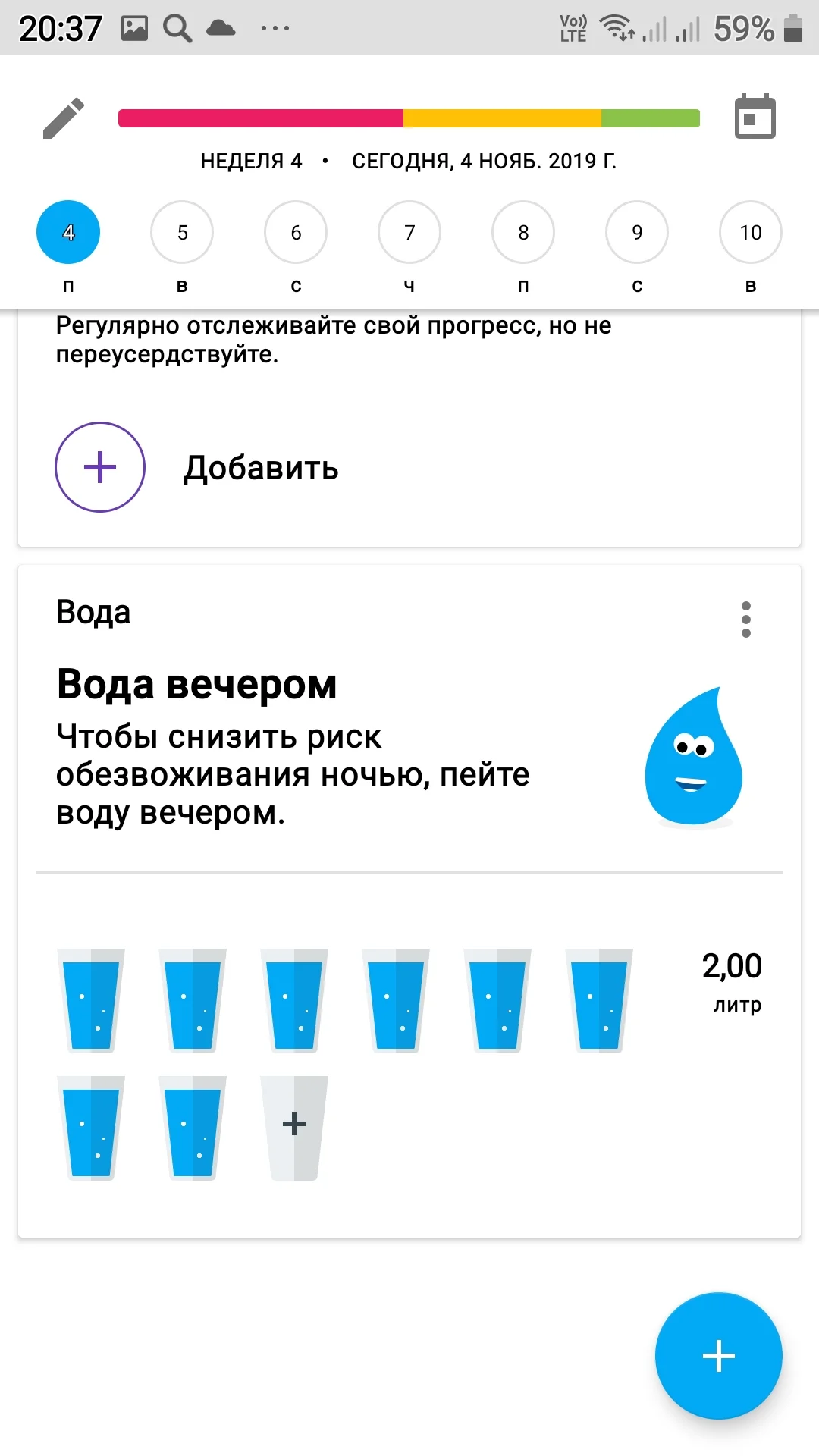Tap the pencil edit icon

[64, 118]
